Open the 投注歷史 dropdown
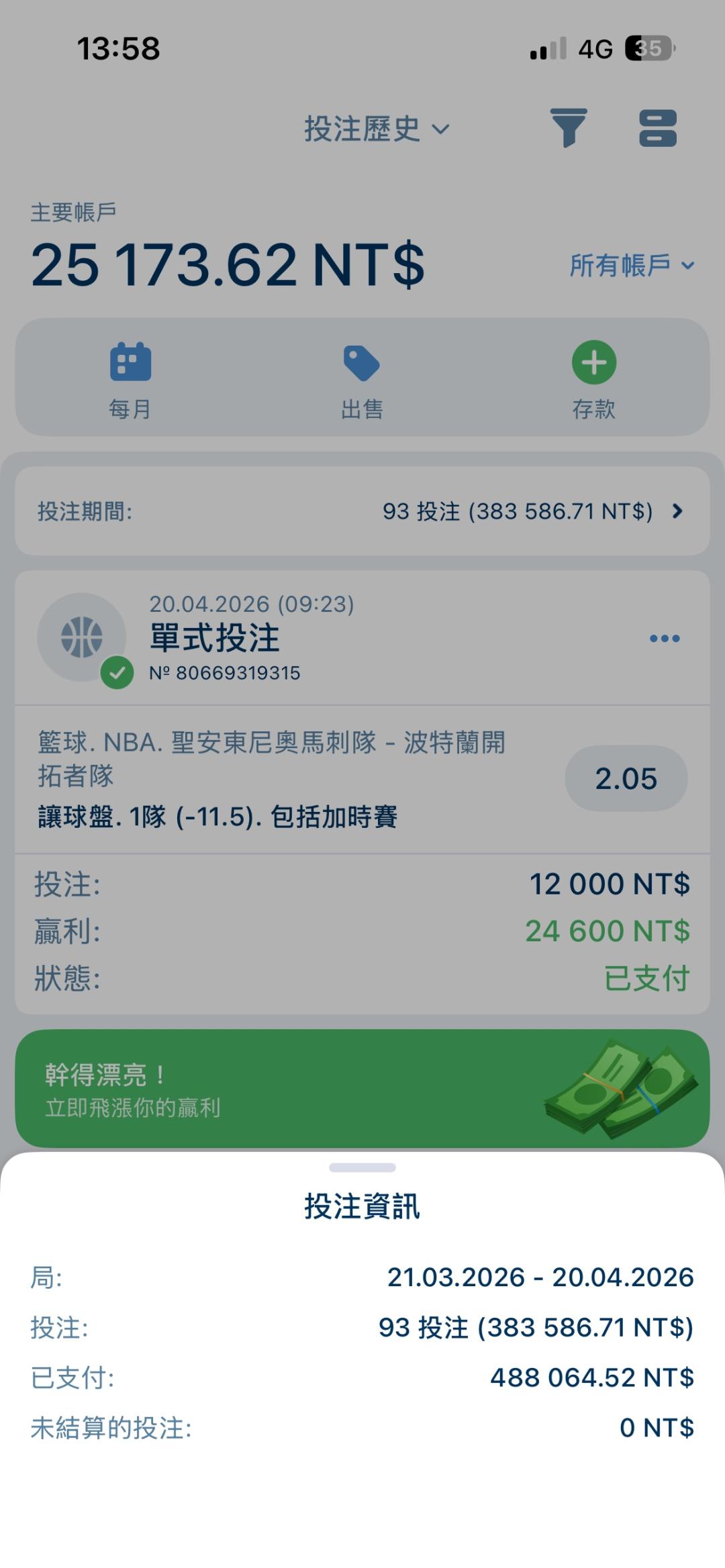 pos(376,129)
